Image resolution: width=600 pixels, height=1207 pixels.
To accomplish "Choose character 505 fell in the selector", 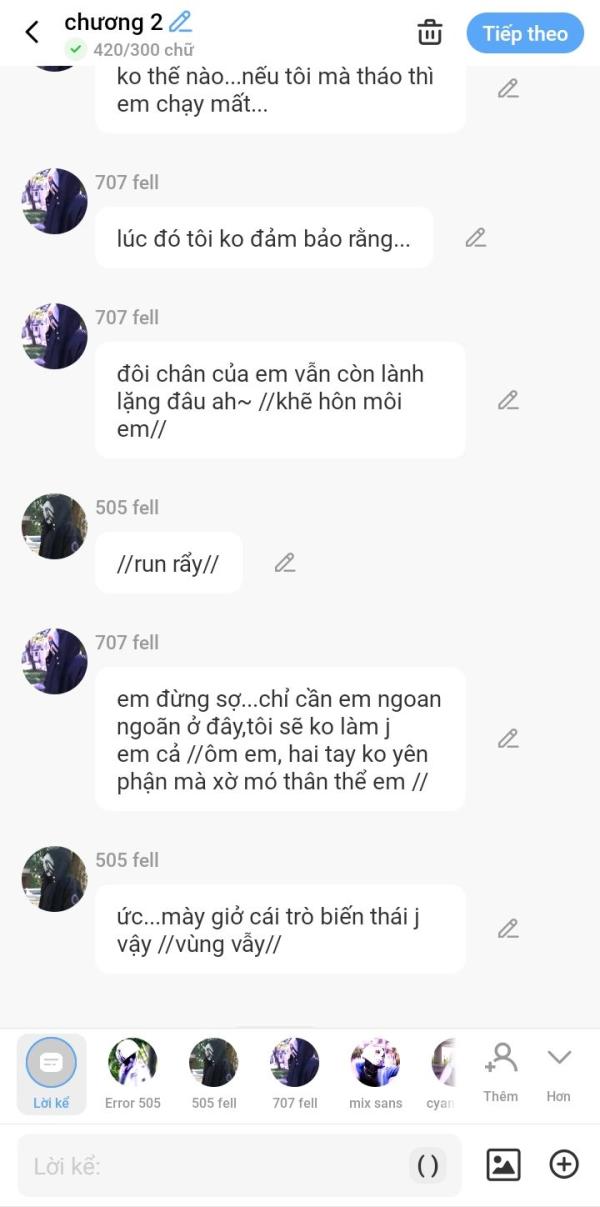I will click(214, 1074).
